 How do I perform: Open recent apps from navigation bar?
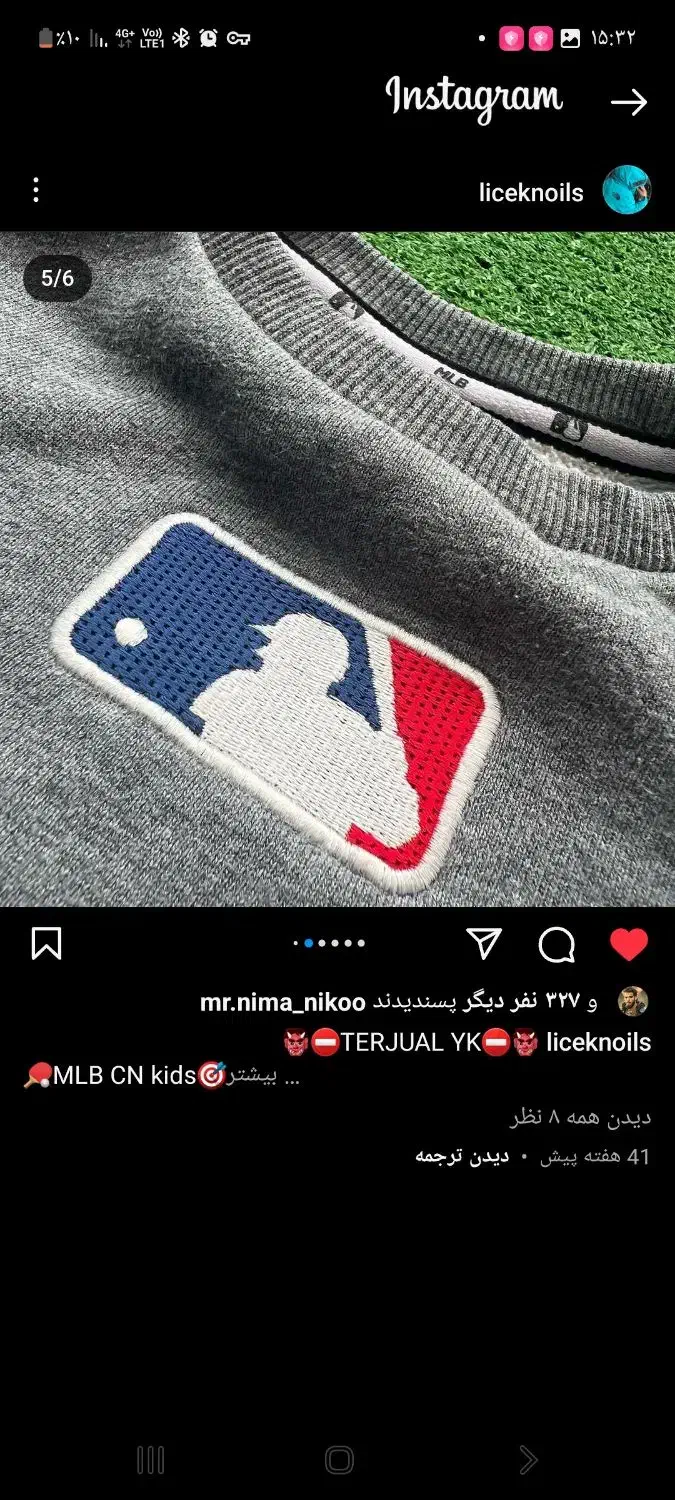(150, 1460)
